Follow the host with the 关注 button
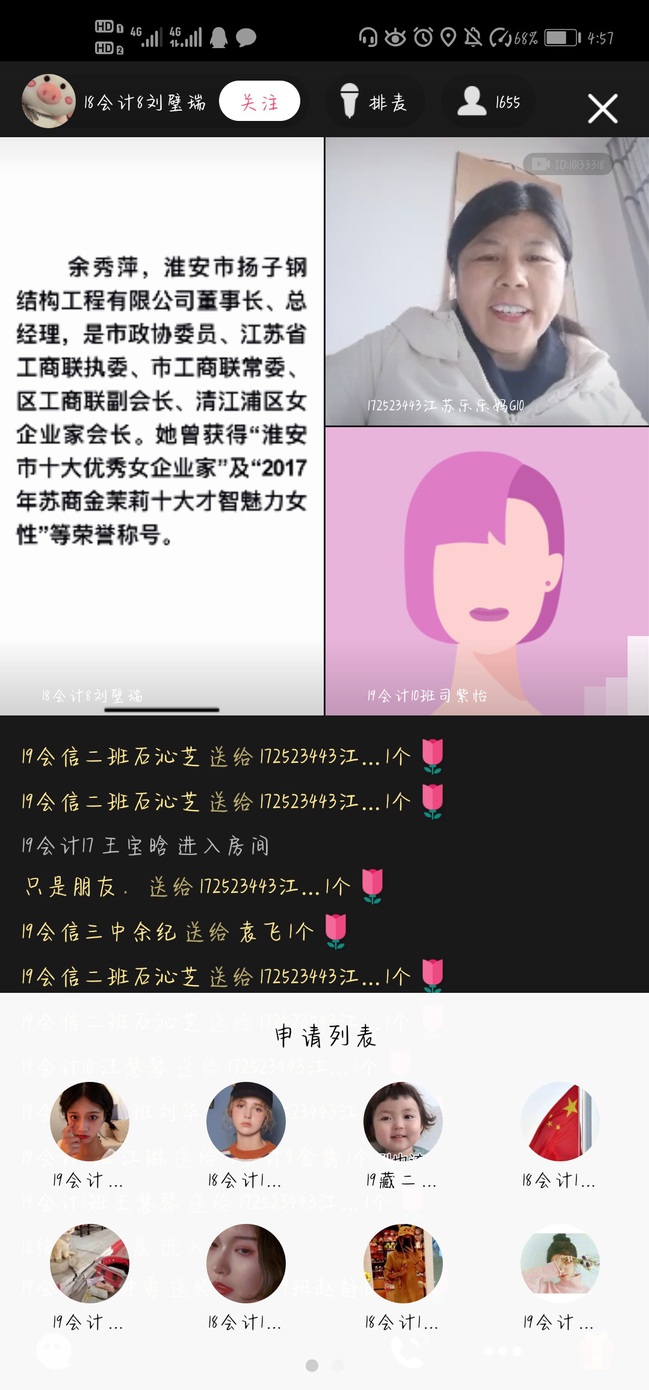Image resolution: width=649 pixels, height=1390 pixels. (259, 101)
